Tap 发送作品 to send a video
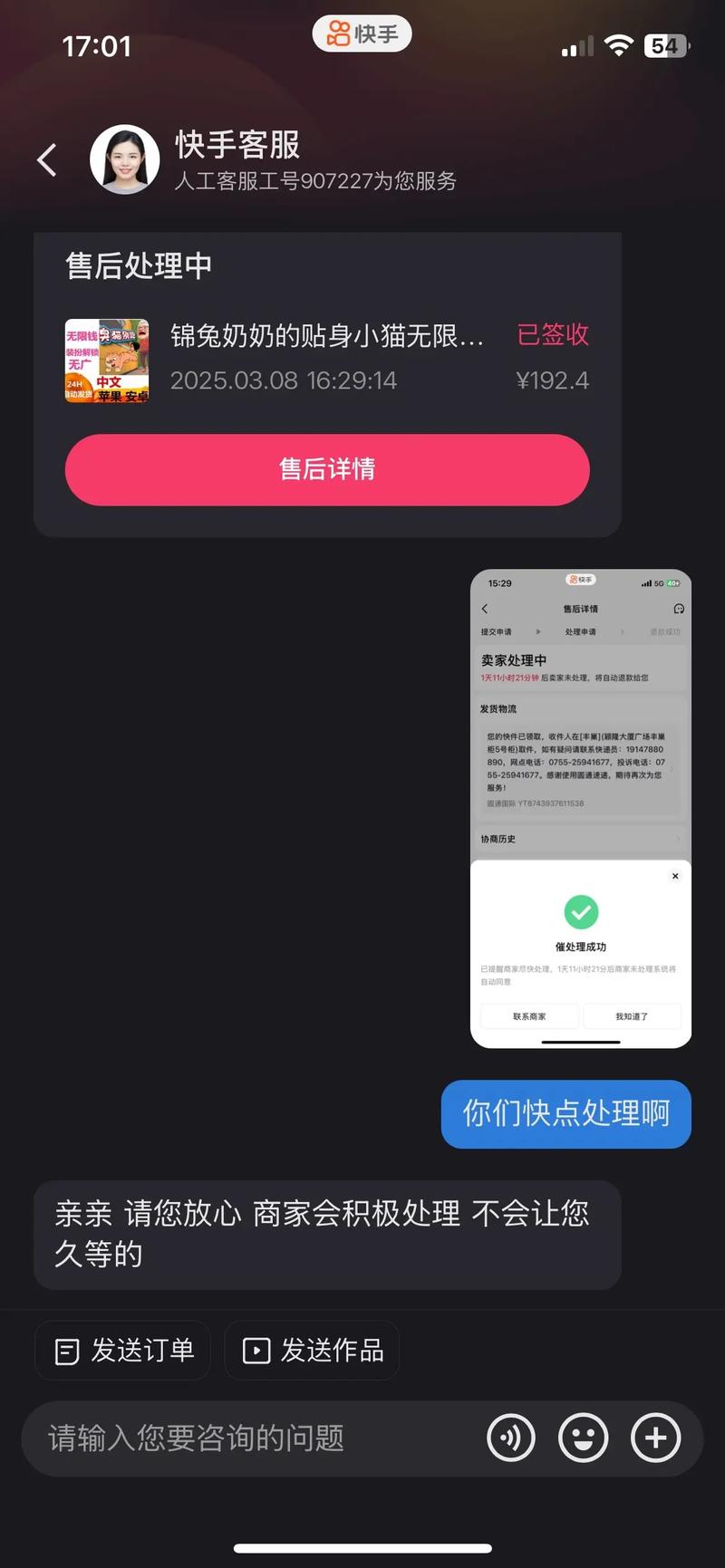 point(313,1351)
